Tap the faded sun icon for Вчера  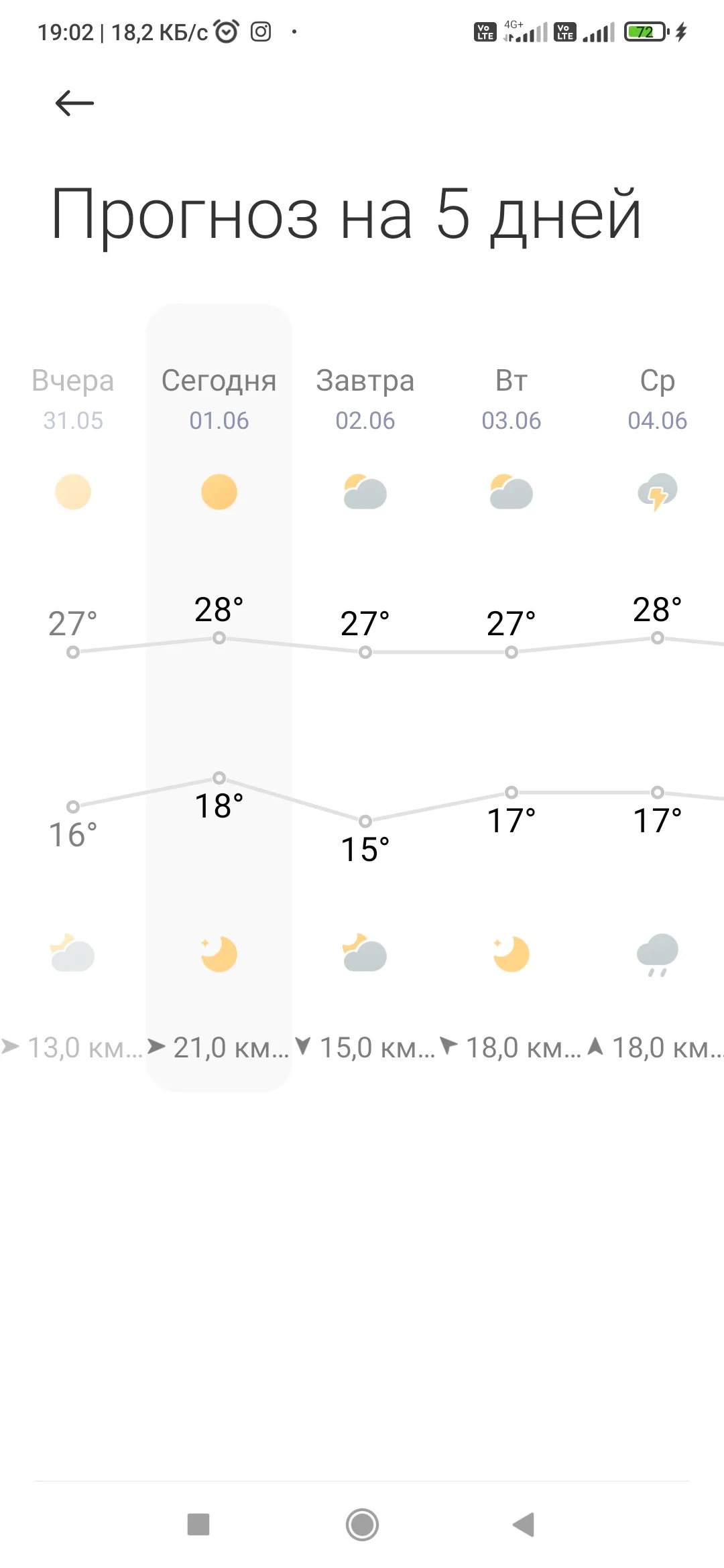pos(74,492)
